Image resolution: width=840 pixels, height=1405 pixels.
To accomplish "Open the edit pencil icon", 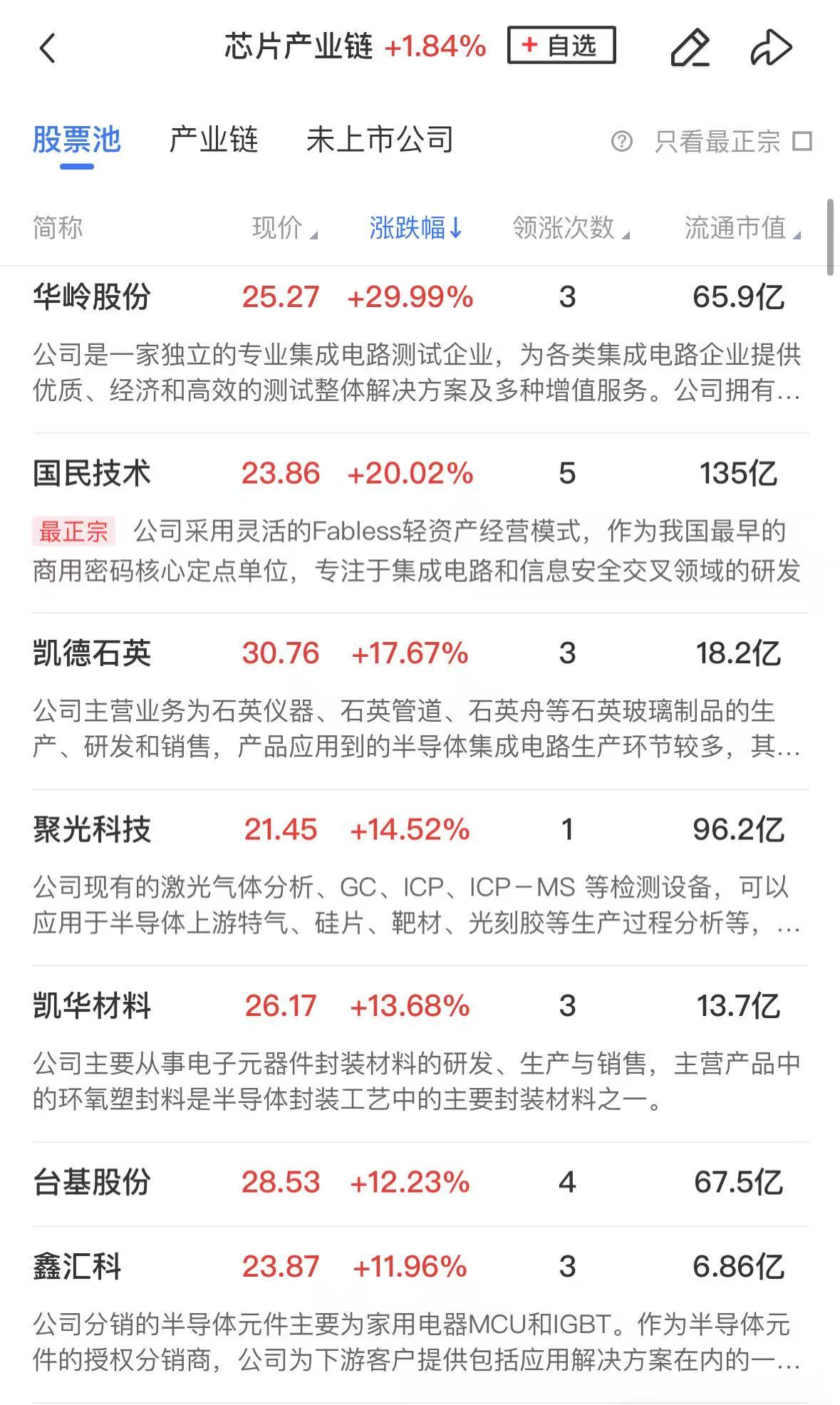I will click(x=690, y=48).
